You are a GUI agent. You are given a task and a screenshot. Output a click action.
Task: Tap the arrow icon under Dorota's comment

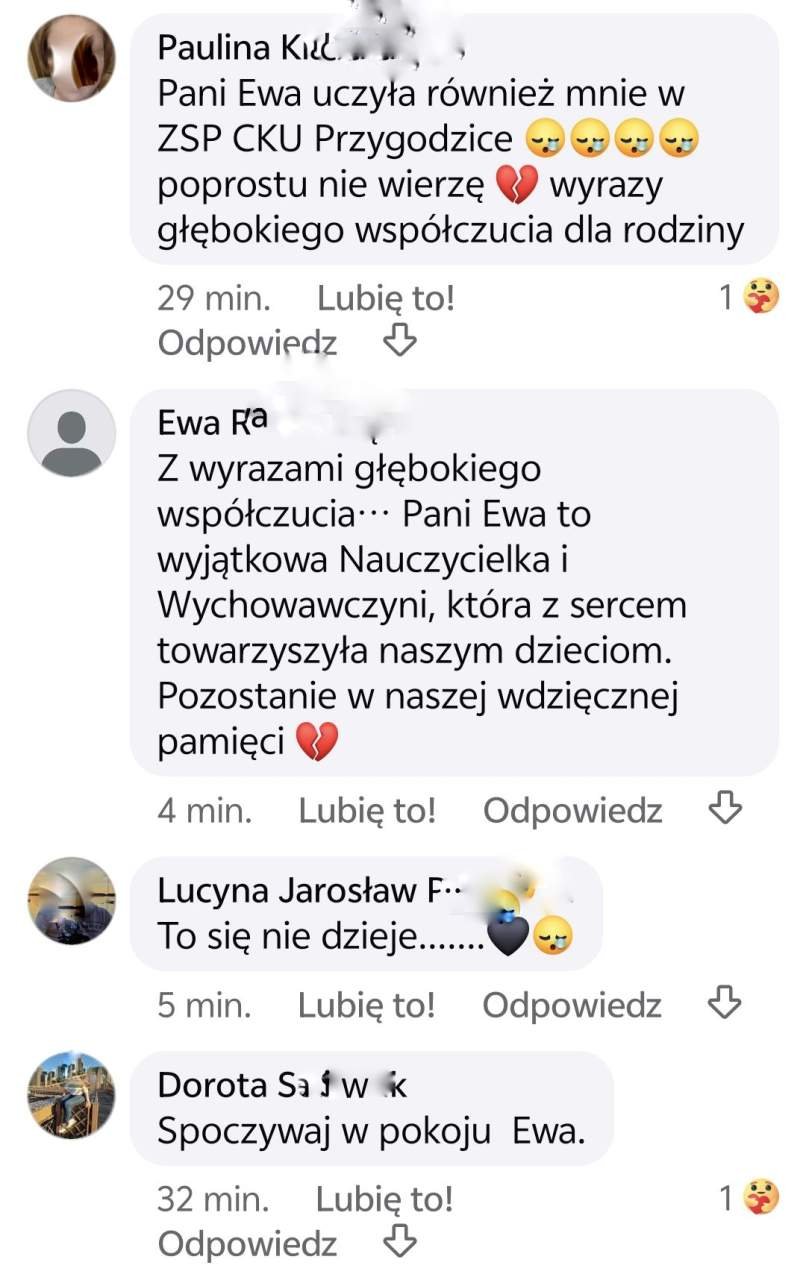[x=400, y=1242]
